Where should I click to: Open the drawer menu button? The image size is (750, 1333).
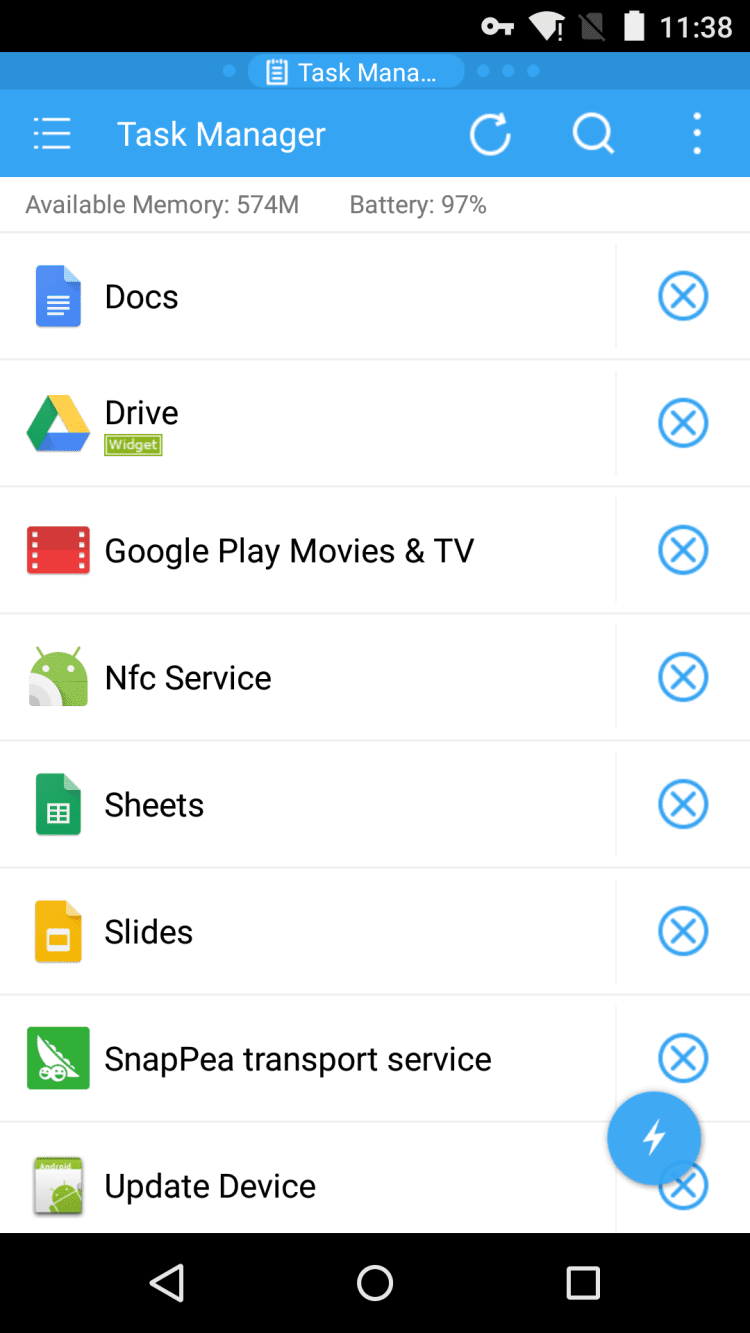click(52, 134)
